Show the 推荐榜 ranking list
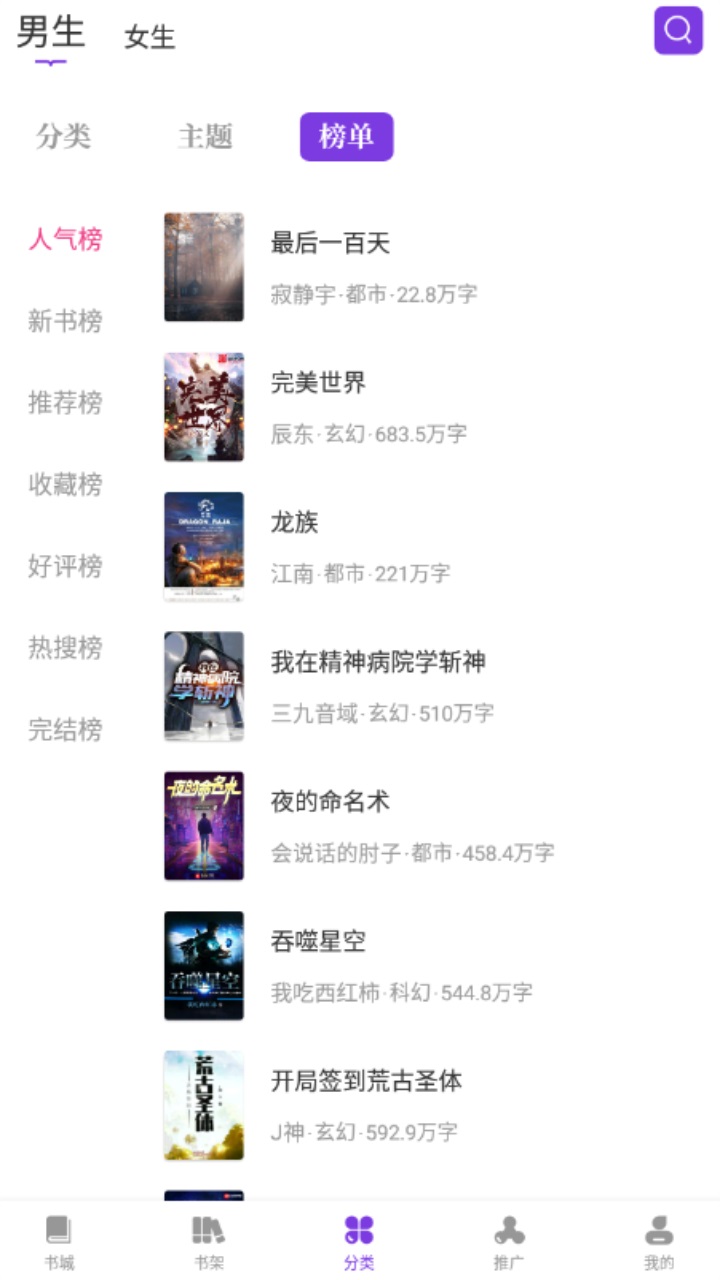 [x=65, y=403]
